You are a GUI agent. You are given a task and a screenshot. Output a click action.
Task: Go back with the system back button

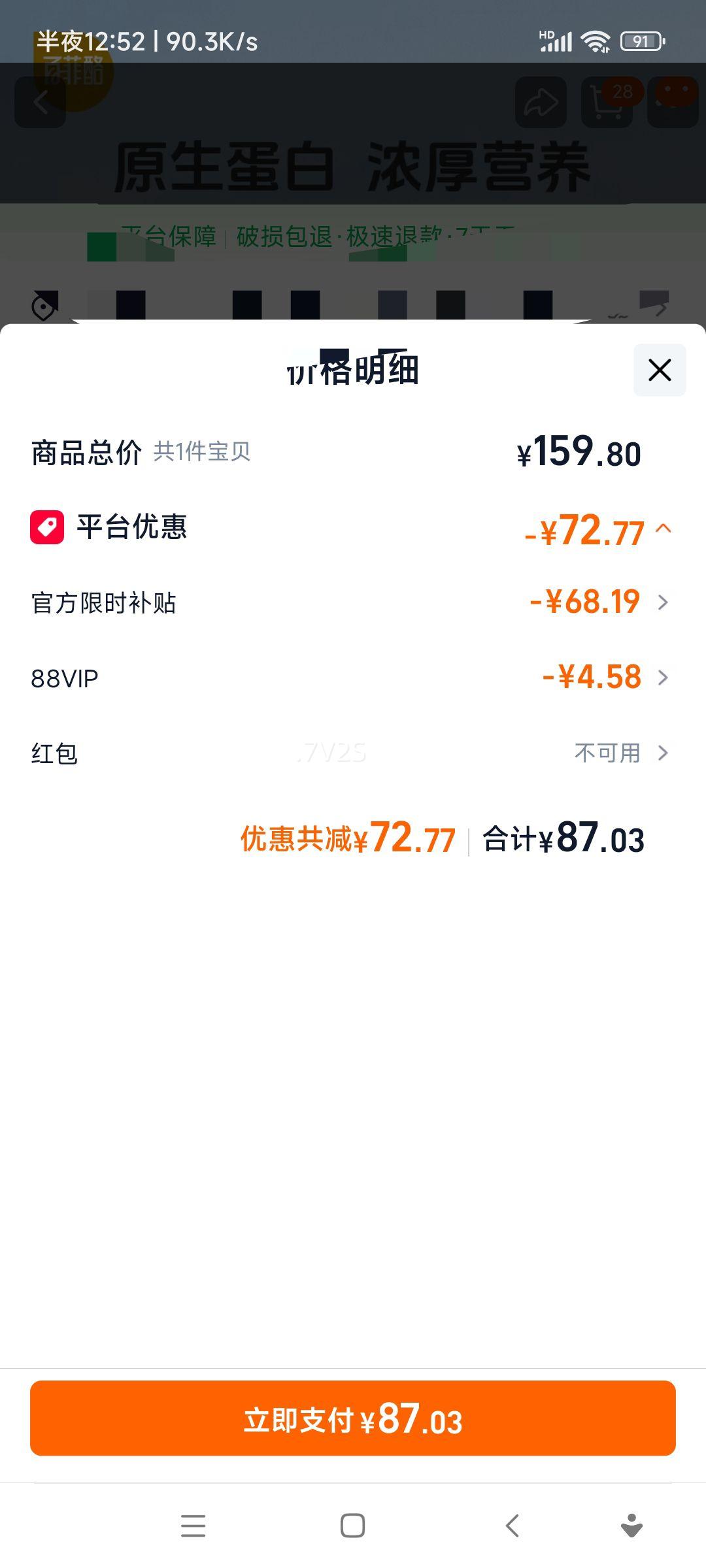click(513, 1526)
